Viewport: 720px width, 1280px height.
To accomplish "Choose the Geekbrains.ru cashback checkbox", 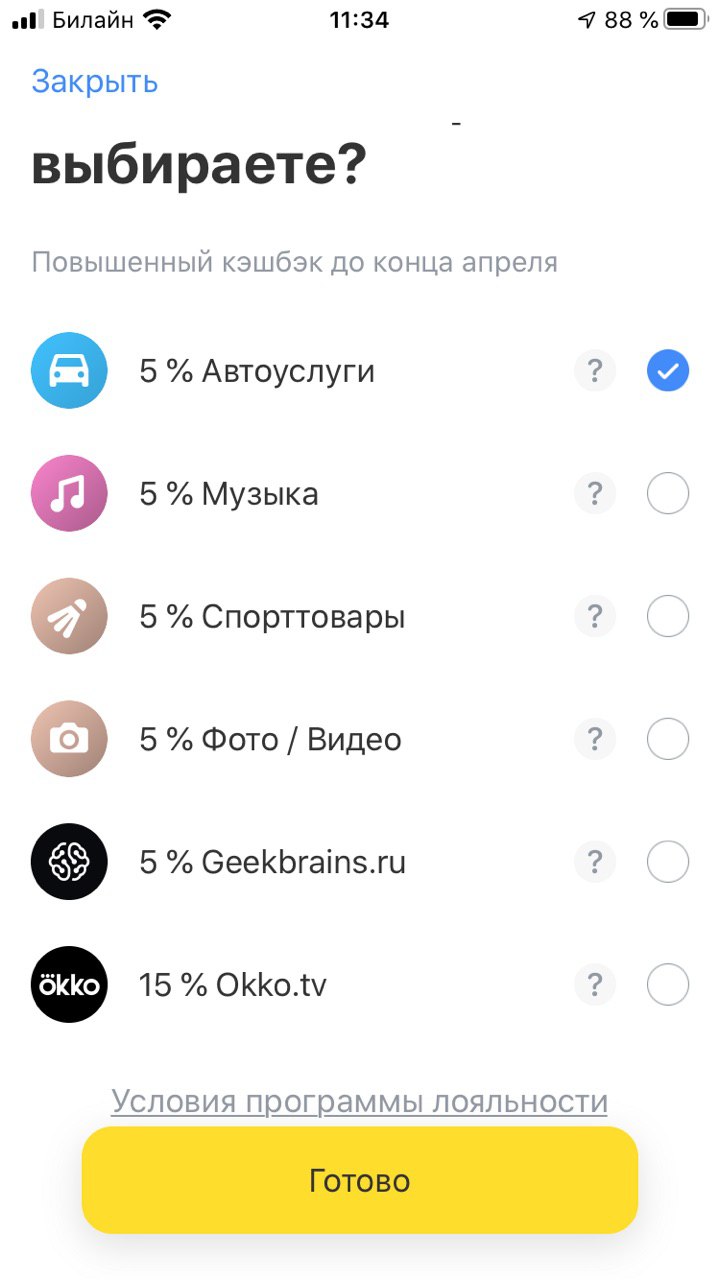I will pyautogui.click(x=668, y=862).
